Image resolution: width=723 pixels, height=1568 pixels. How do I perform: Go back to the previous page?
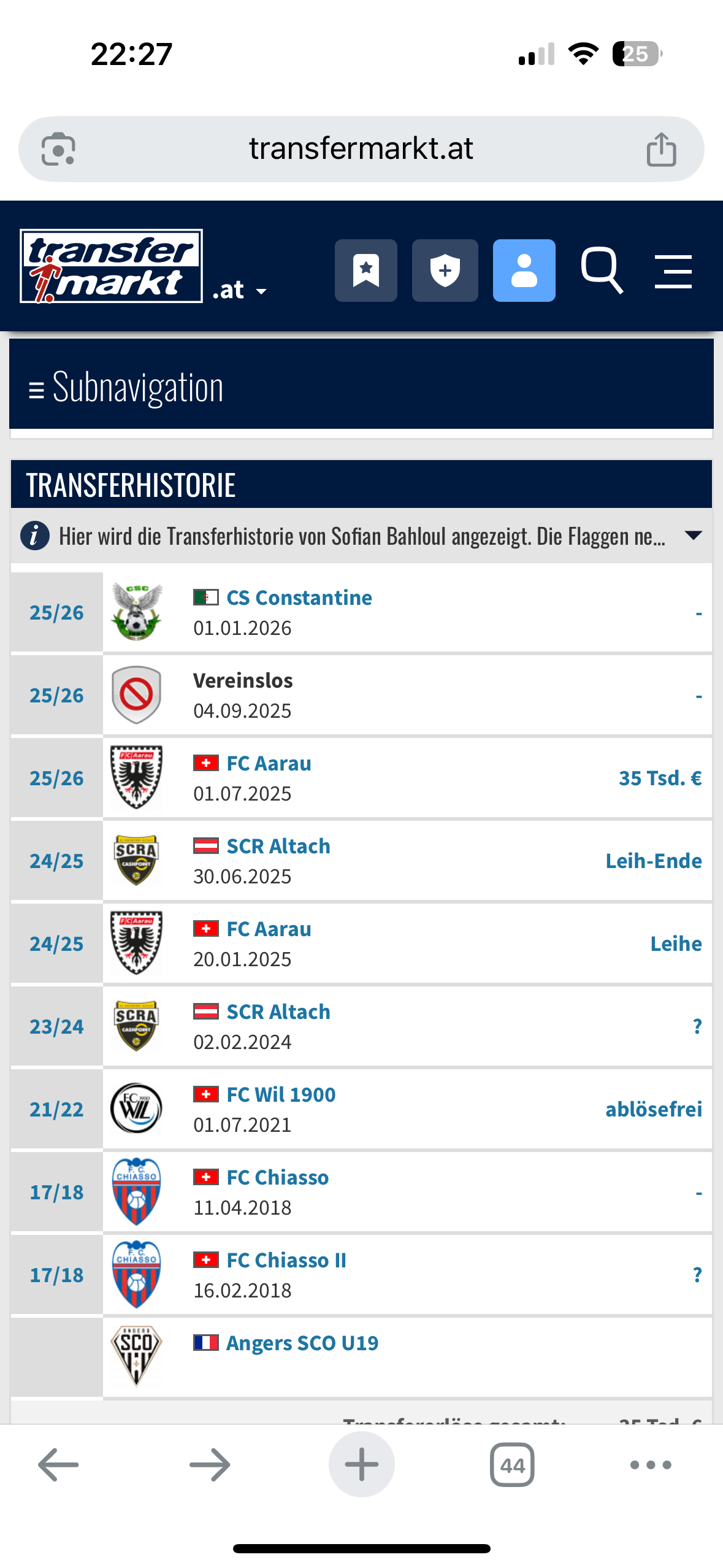58,1465
